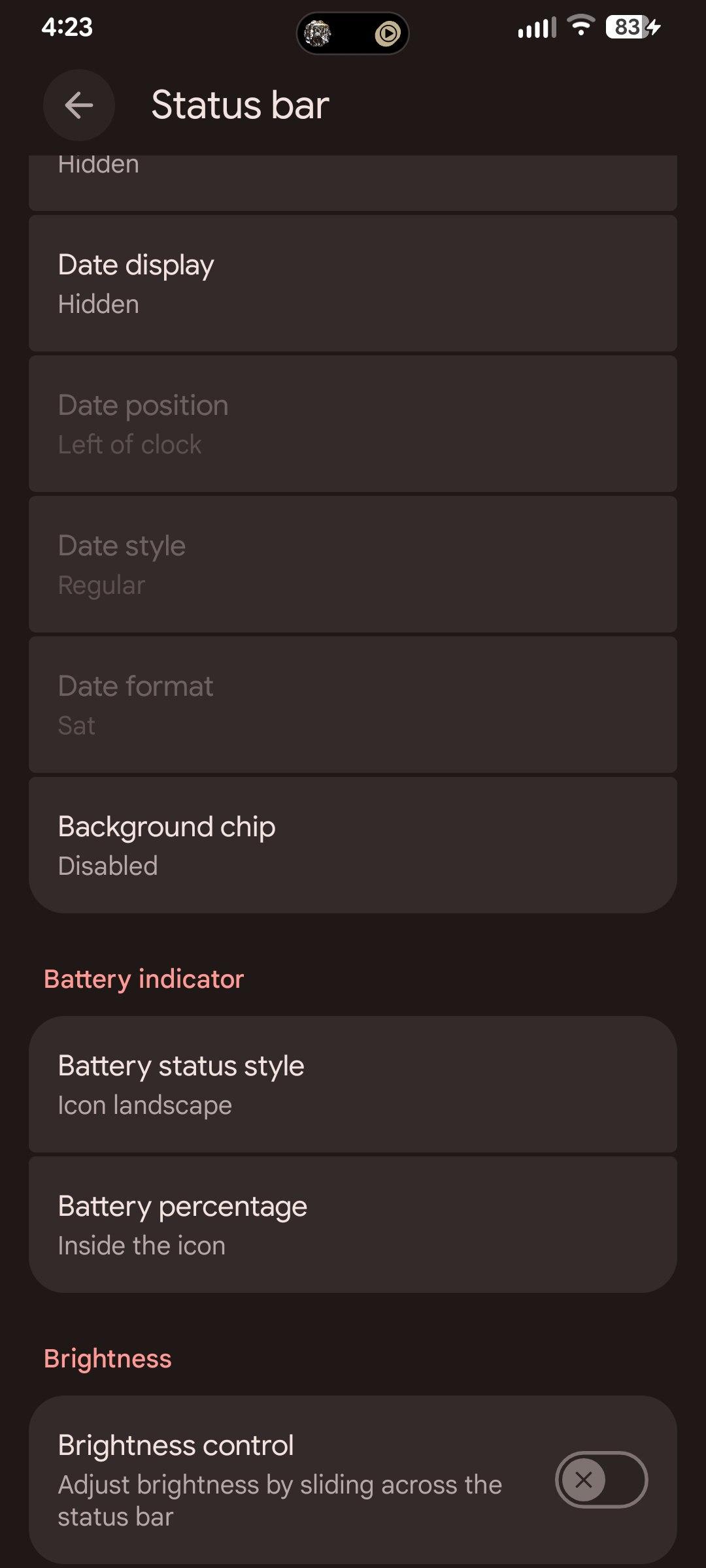This screenshot has width=706, height=1568.
Task: Open Background chip options
Action: pos(353,845)
